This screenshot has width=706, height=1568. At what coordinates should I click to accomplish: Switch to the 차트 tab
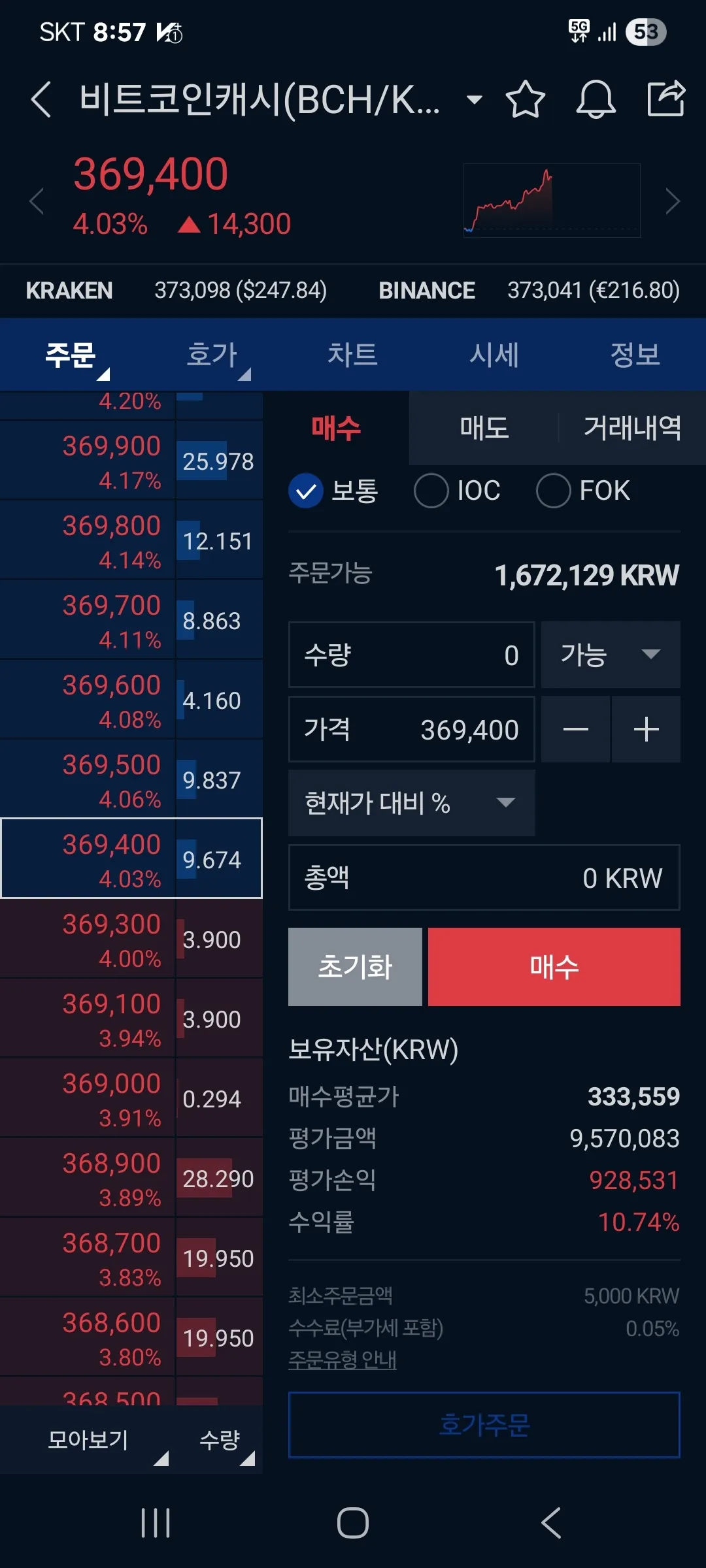[353, 355]
